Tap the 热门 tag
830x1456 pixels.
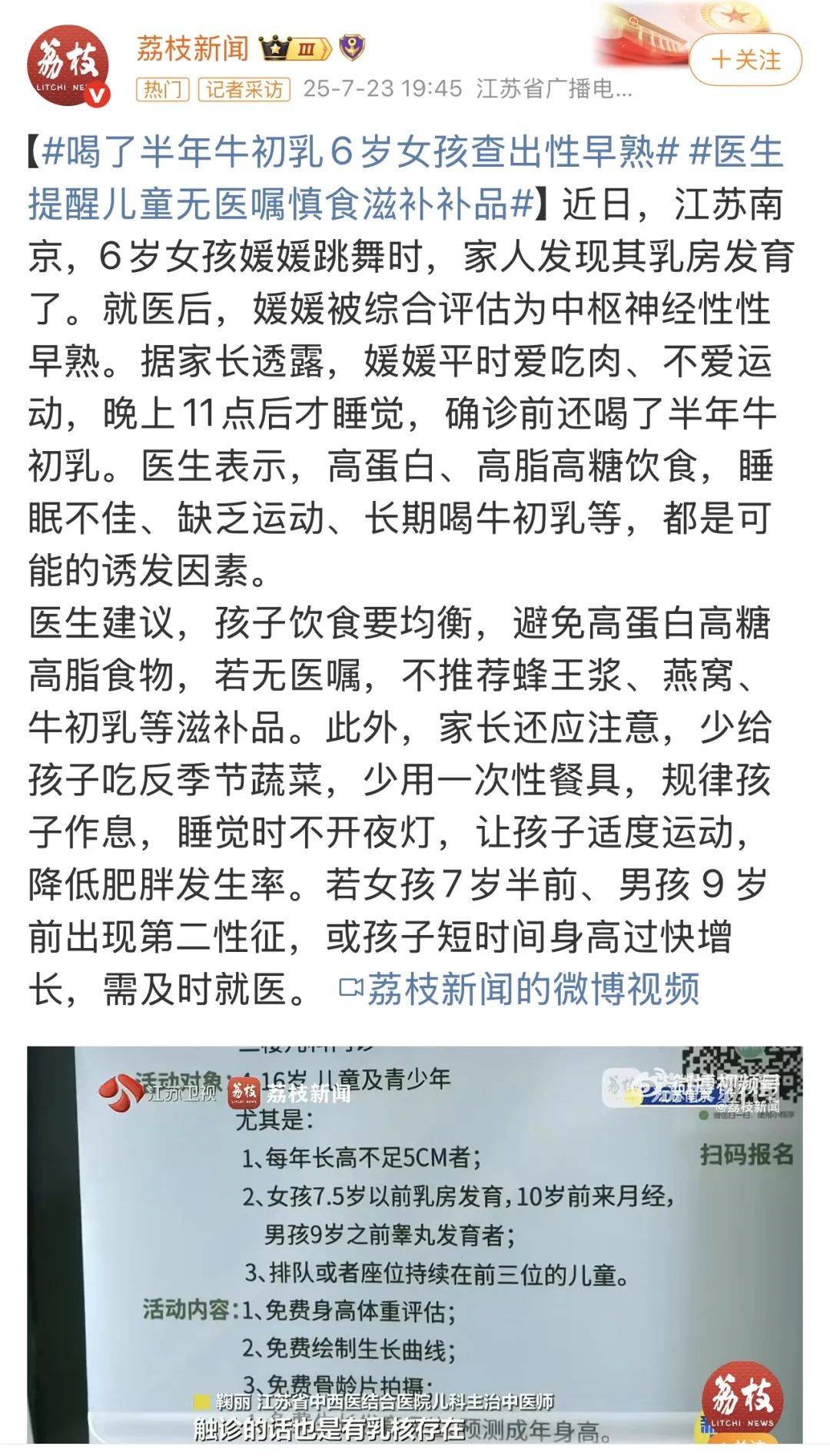163,90
